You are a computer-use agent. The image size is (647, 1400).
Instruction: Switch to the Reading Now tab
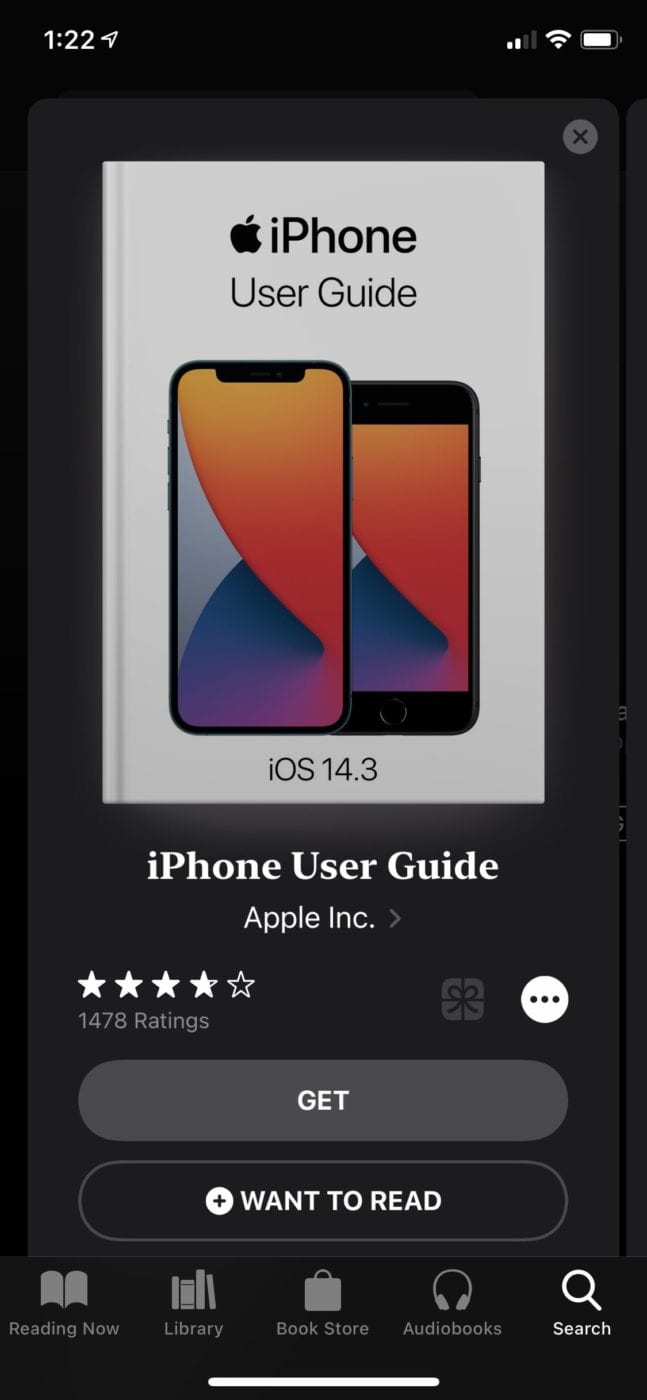[x=64, y=1303]
